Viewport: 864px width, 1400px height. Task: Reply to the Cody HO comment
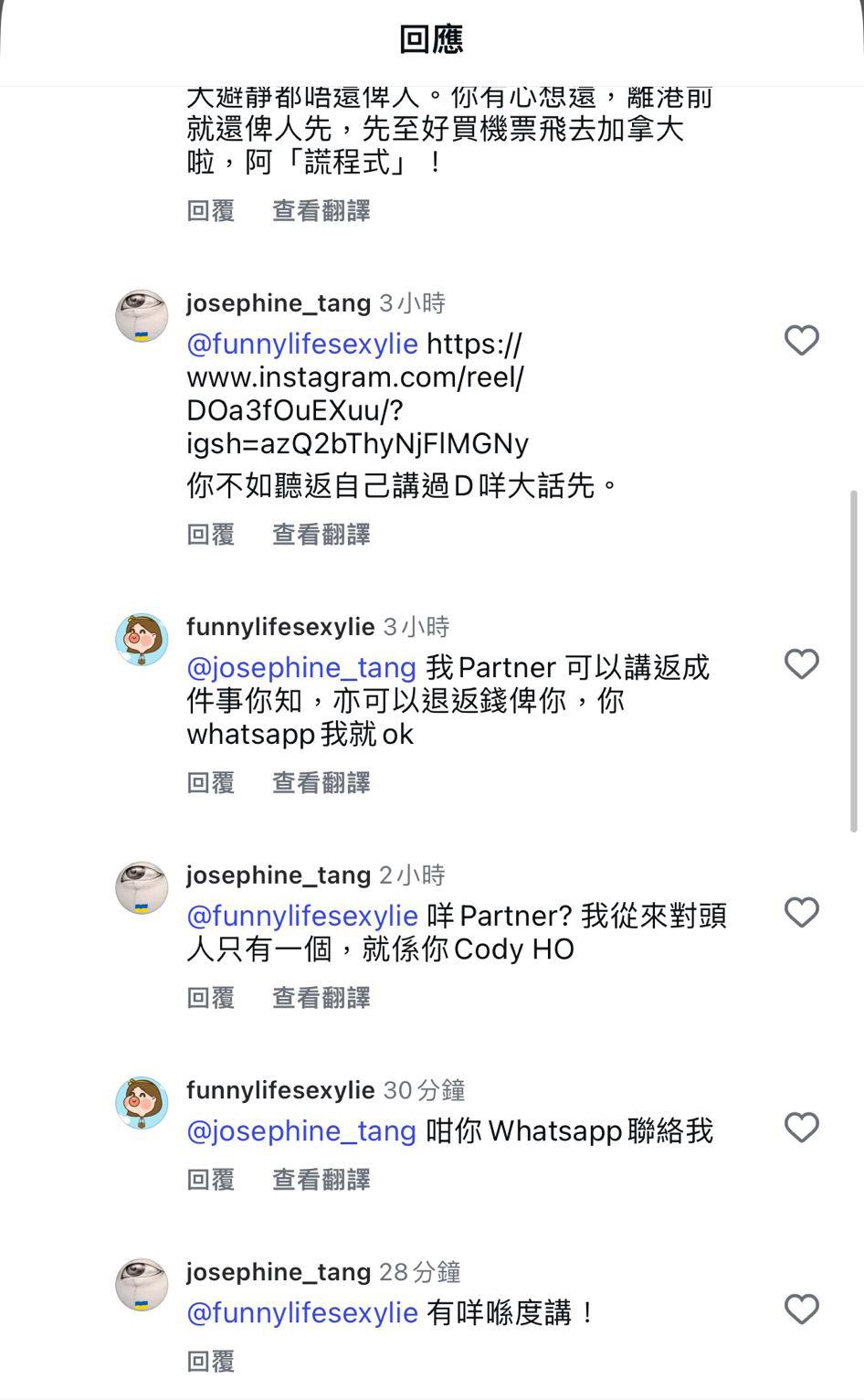(x=211, y=998)
